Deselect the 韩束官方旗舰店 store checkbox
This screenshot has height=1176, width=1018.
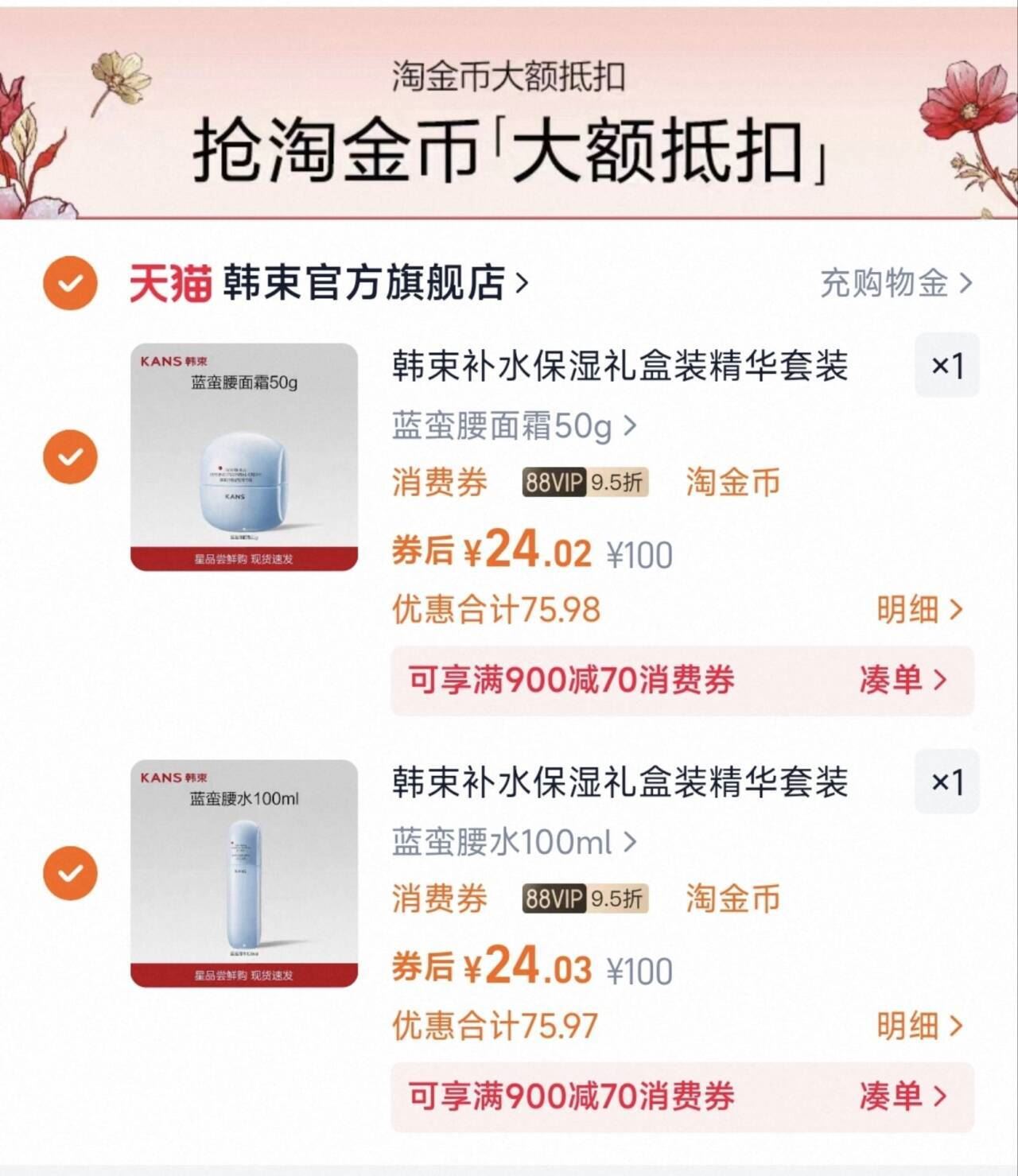(x=70, y=285)
